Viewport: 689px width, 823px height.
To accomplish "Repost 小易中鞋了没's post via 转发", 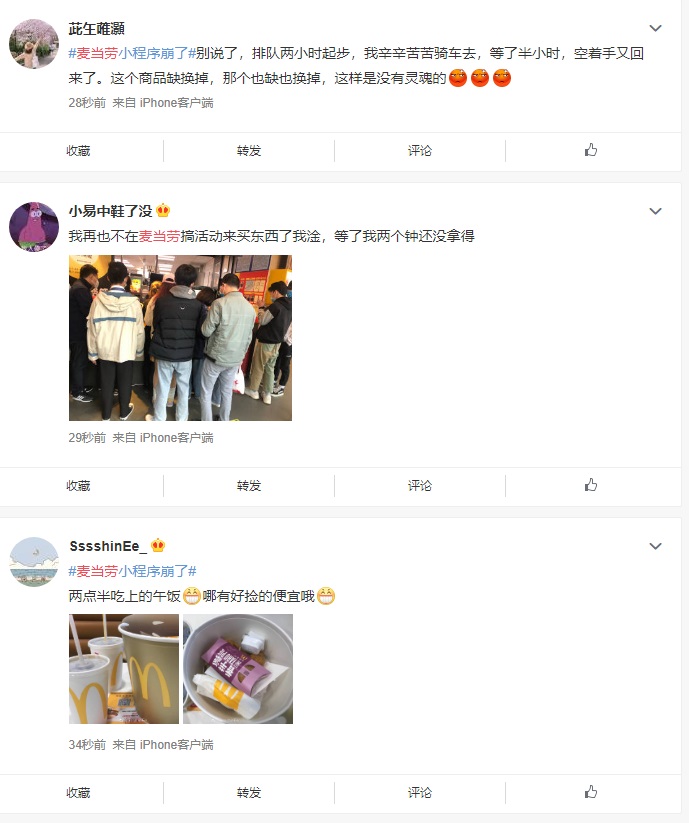I will [249, 485].
